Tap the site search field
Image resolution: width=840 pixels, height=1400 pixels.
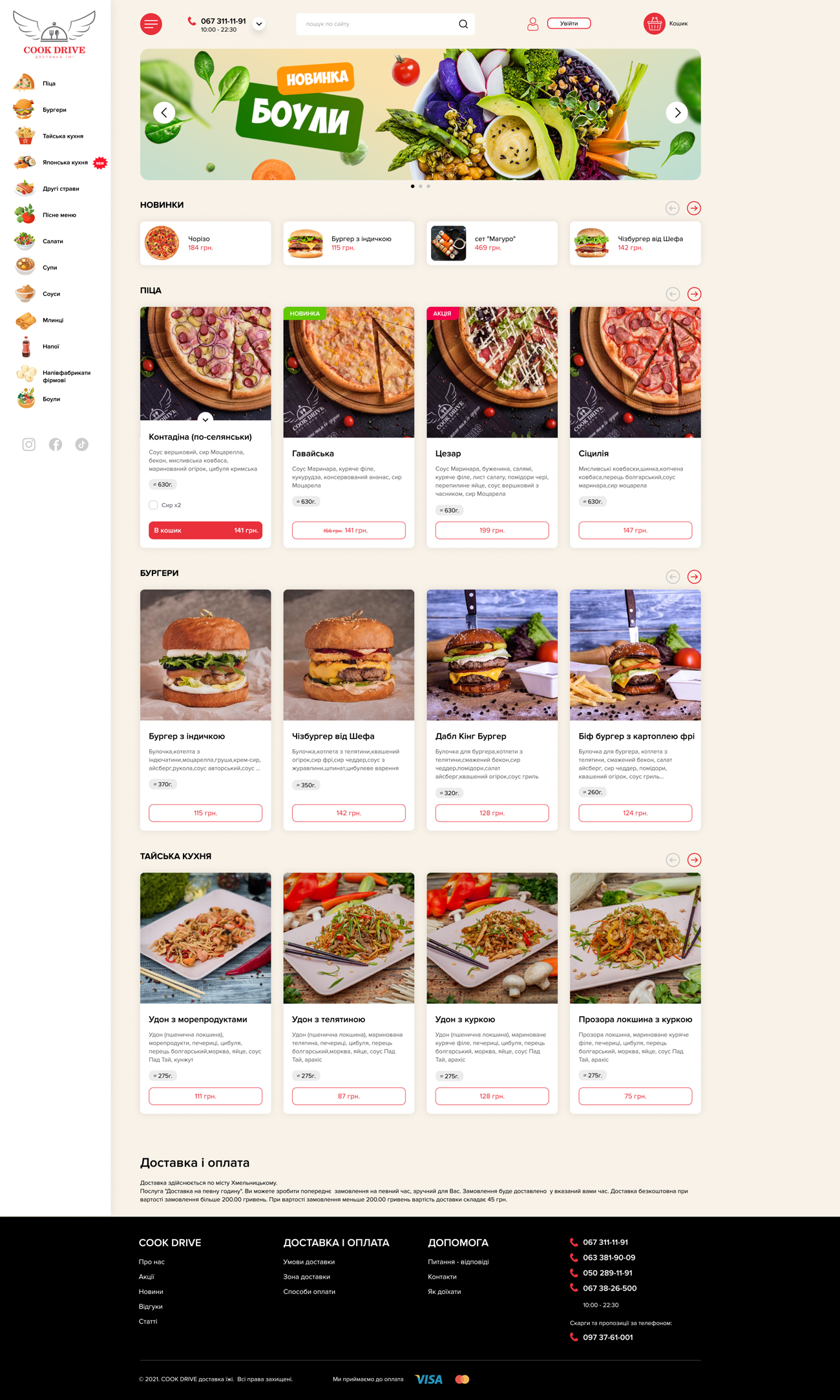(378, 24)
